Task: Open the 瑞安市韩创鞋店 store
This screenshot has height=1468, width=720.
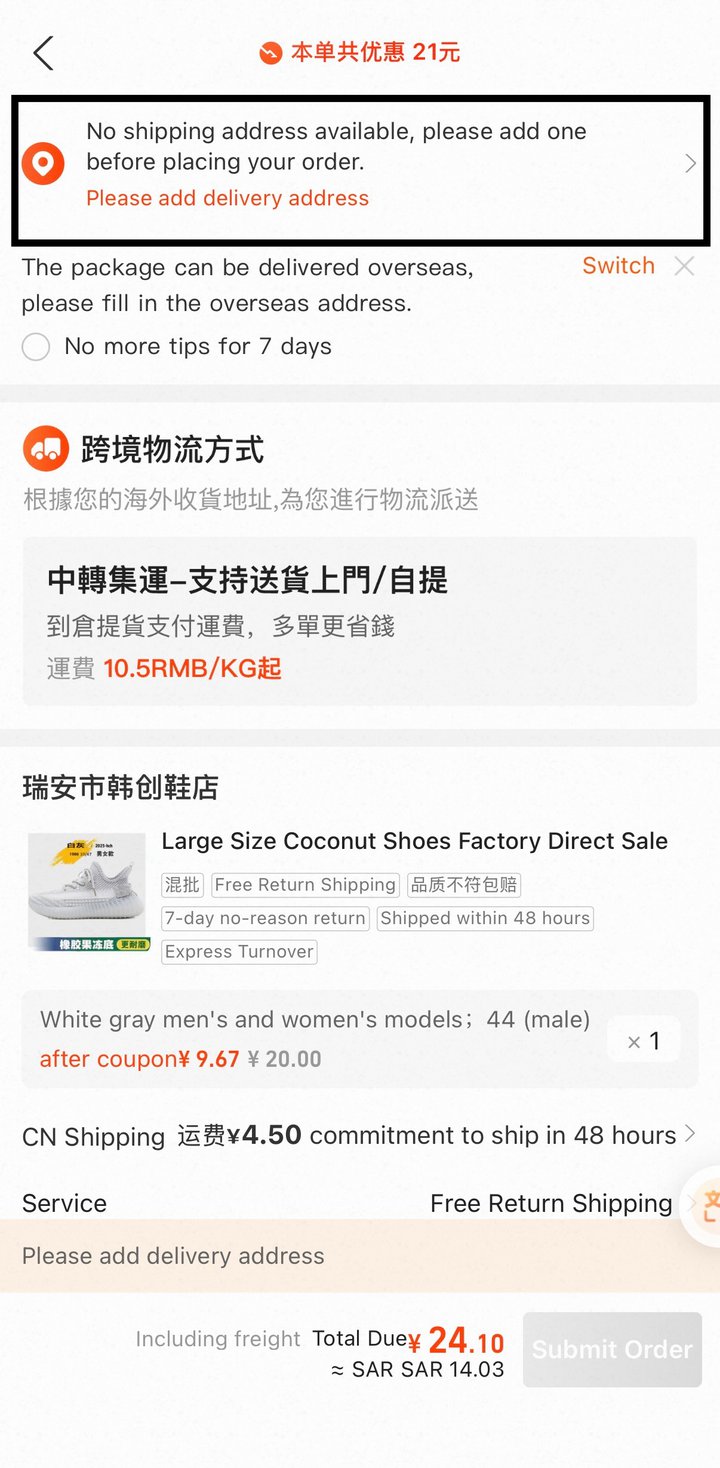Action: (x=120, y=788)
